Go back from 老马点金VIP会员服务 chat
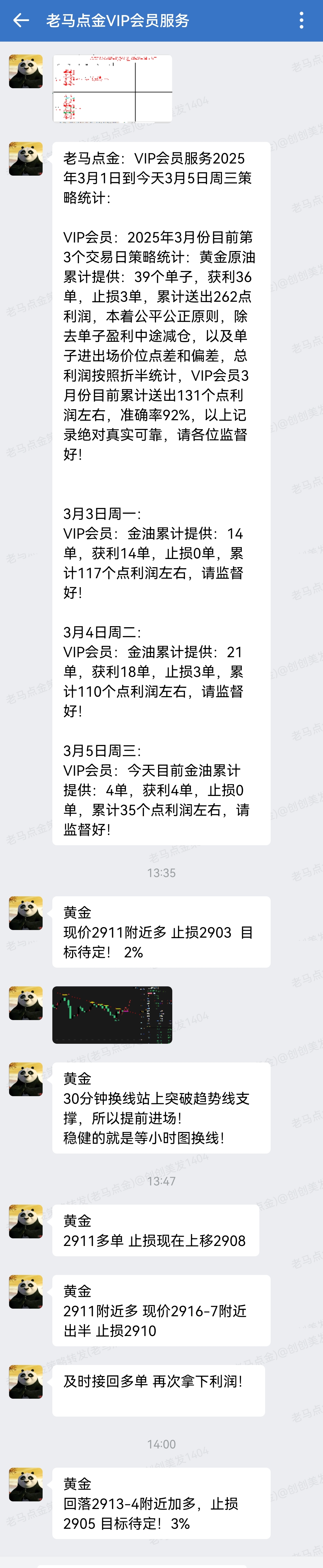 21,21
